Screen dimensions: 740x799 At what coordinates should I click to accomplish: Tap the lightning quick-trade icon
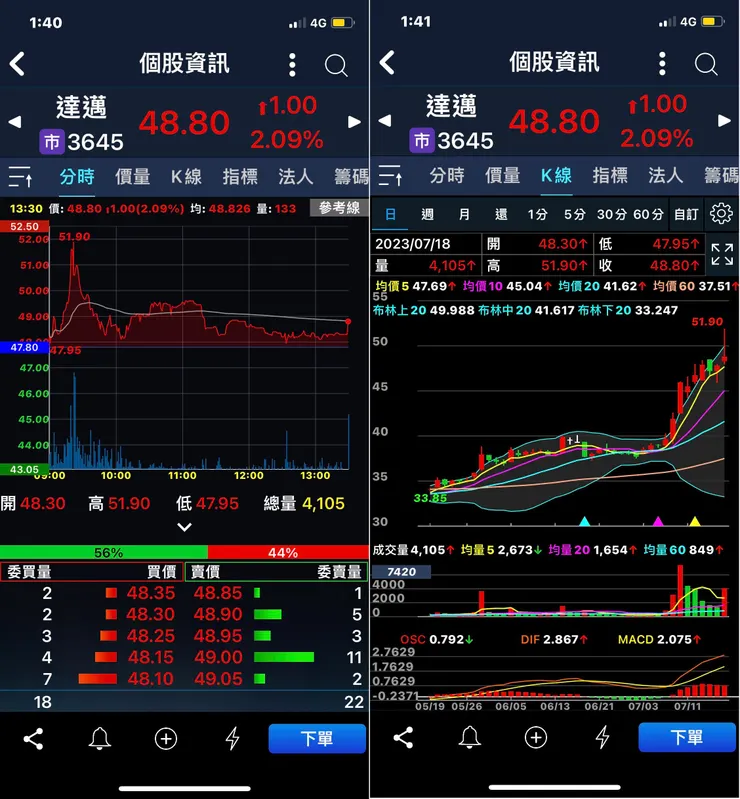(x=233, y=737)
